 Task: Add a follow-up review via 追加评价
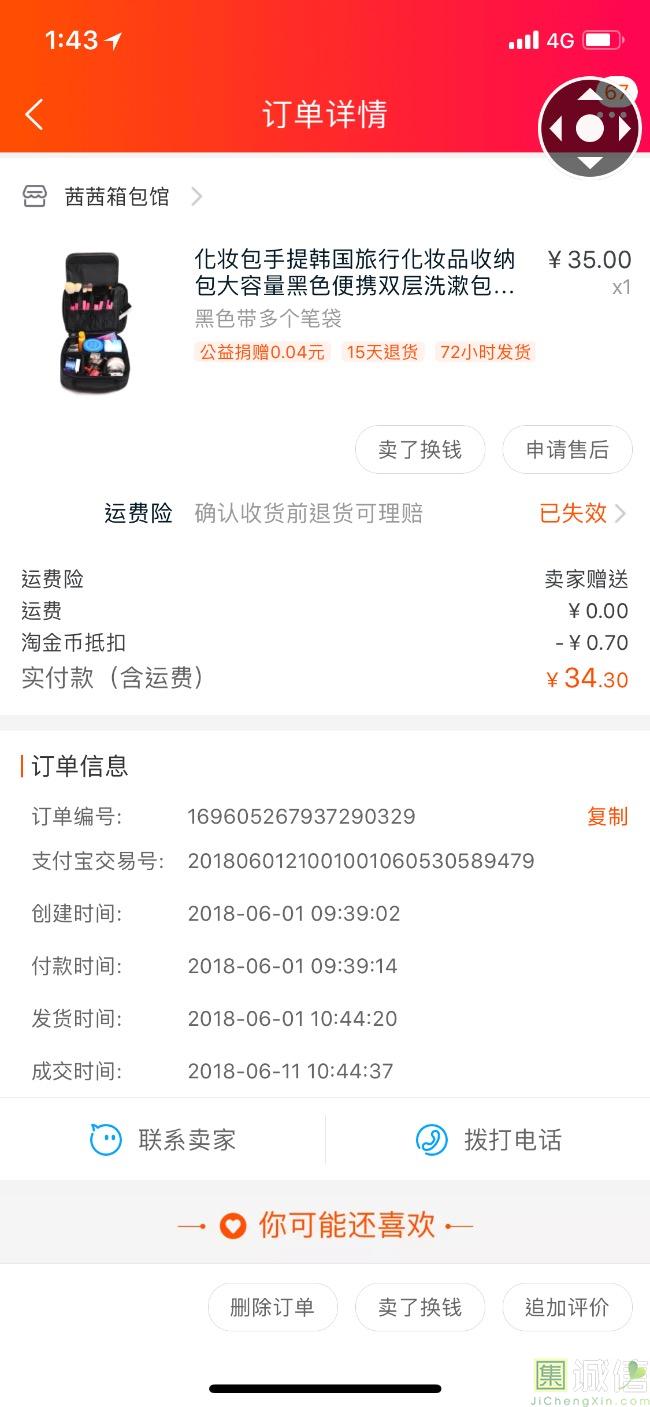567,1307
